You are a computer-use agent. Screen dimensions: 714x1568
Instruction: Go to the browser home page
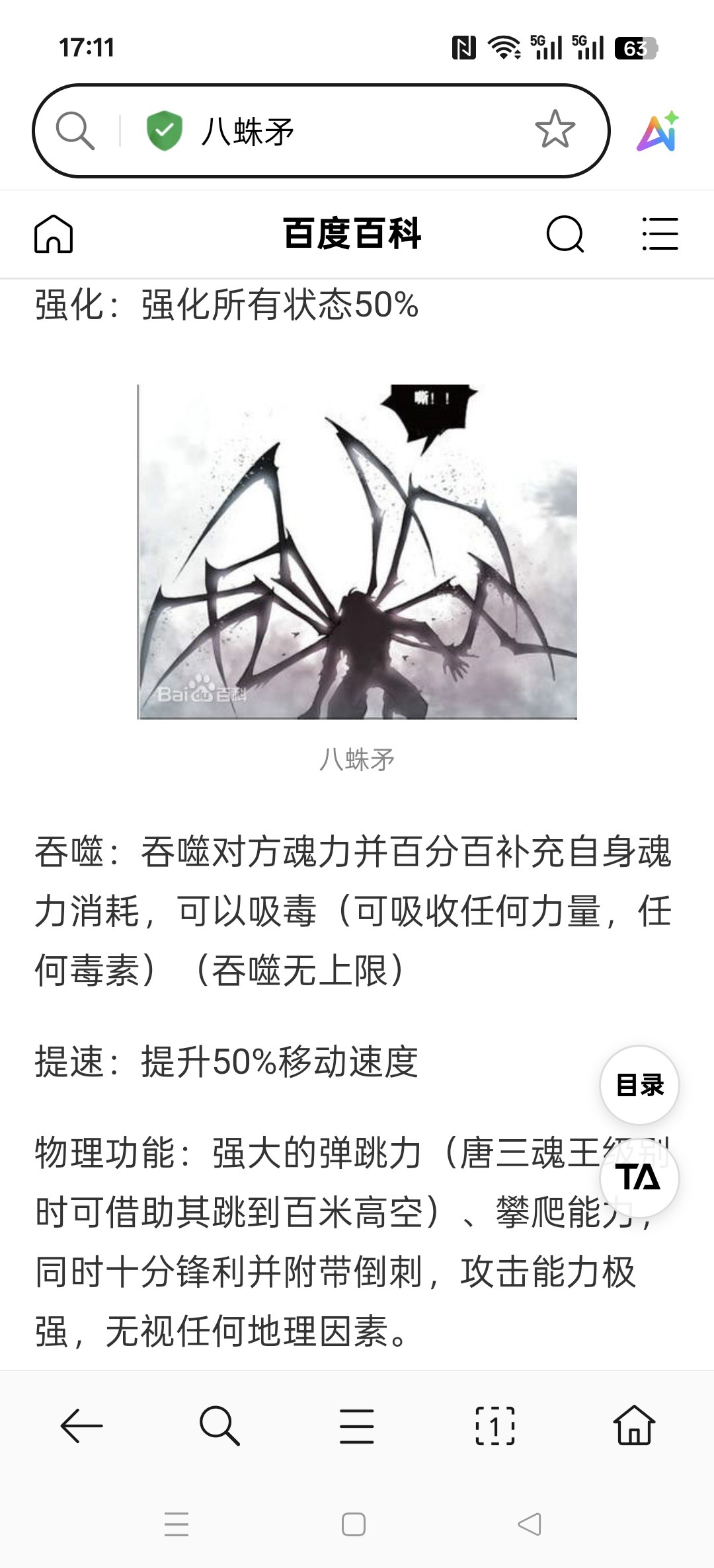634,1426
